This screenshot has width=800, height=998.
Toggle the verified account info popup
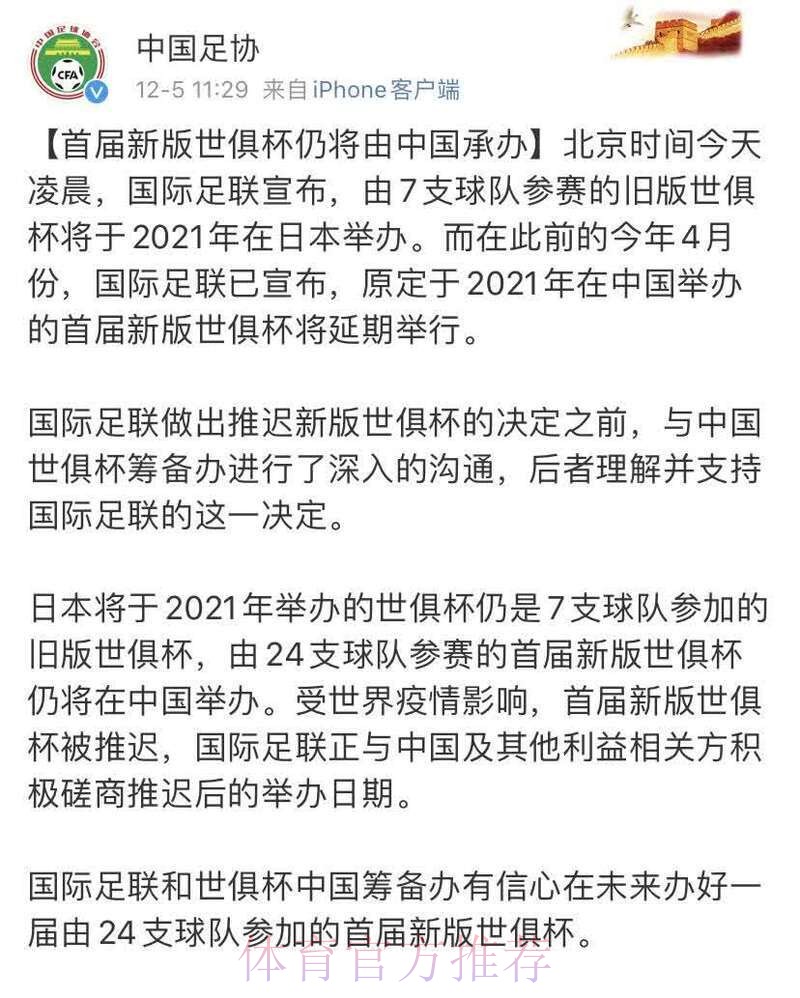[95, 92]
